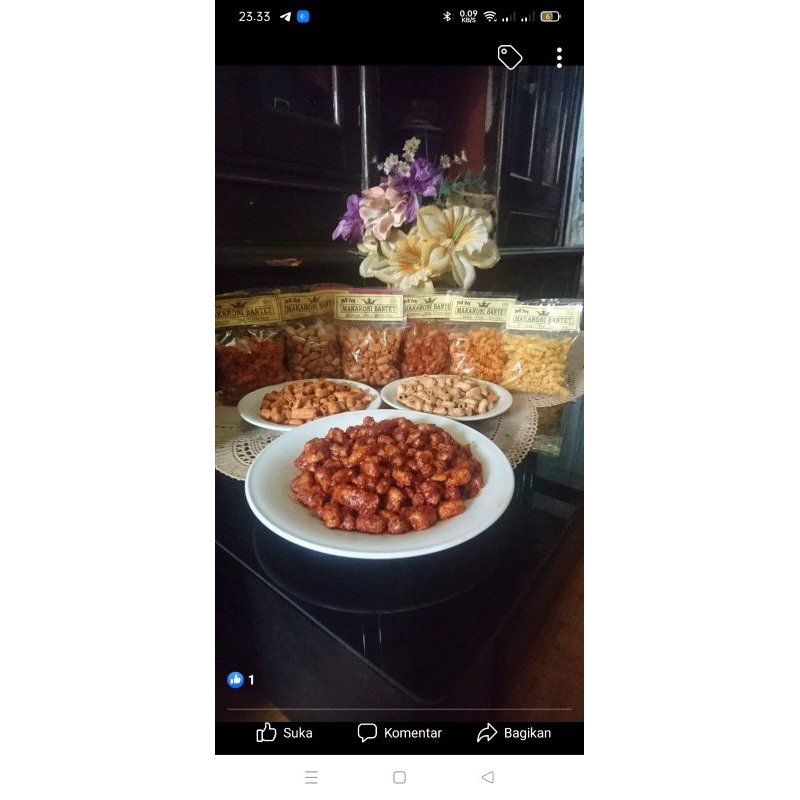The width and height of the screenshot is (800, 800).
Task: Go to the system home screen
Action: tap(399, 777)
